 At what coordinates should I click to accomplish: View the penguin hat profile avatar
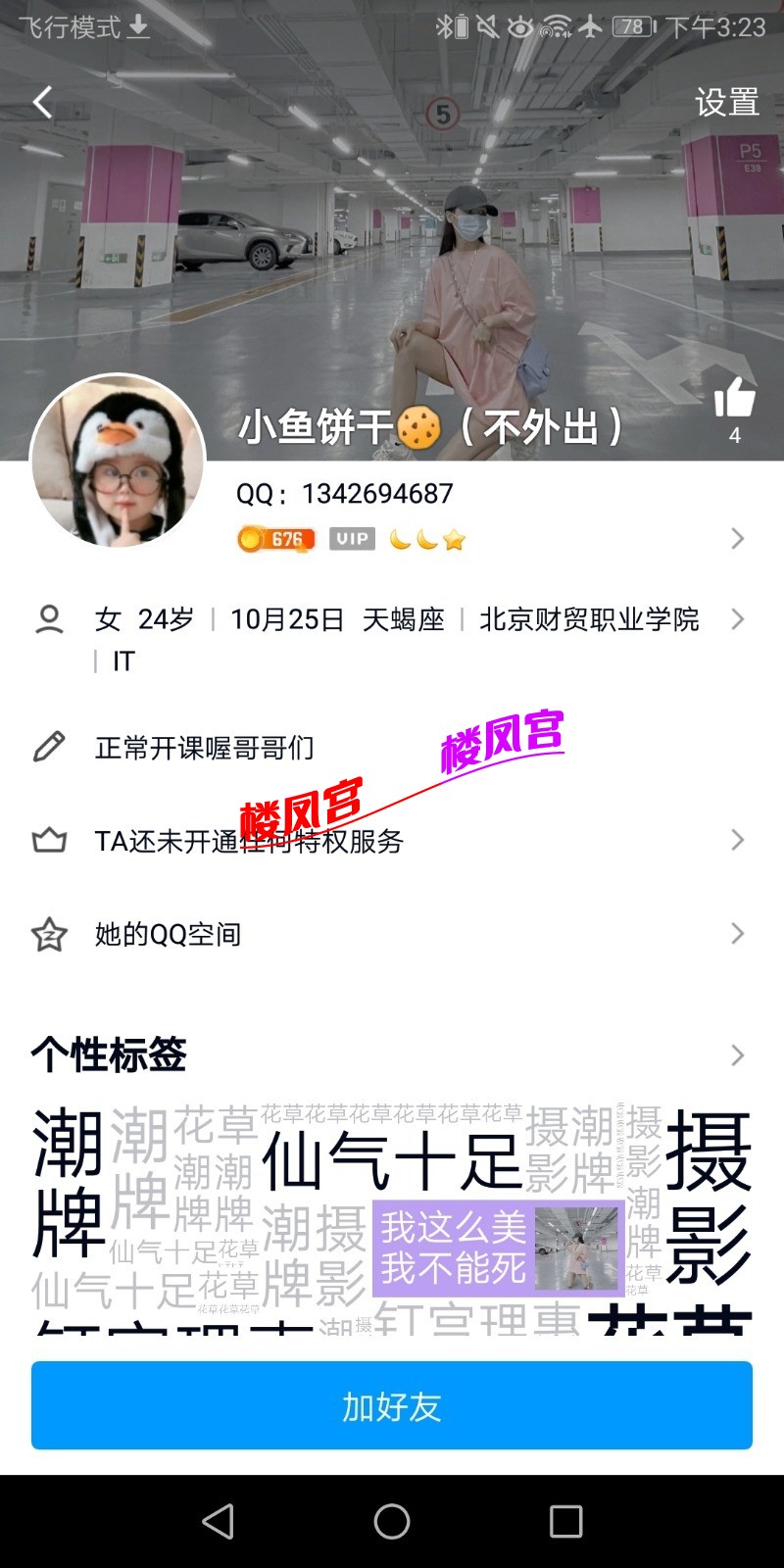[x=119, y=462]
